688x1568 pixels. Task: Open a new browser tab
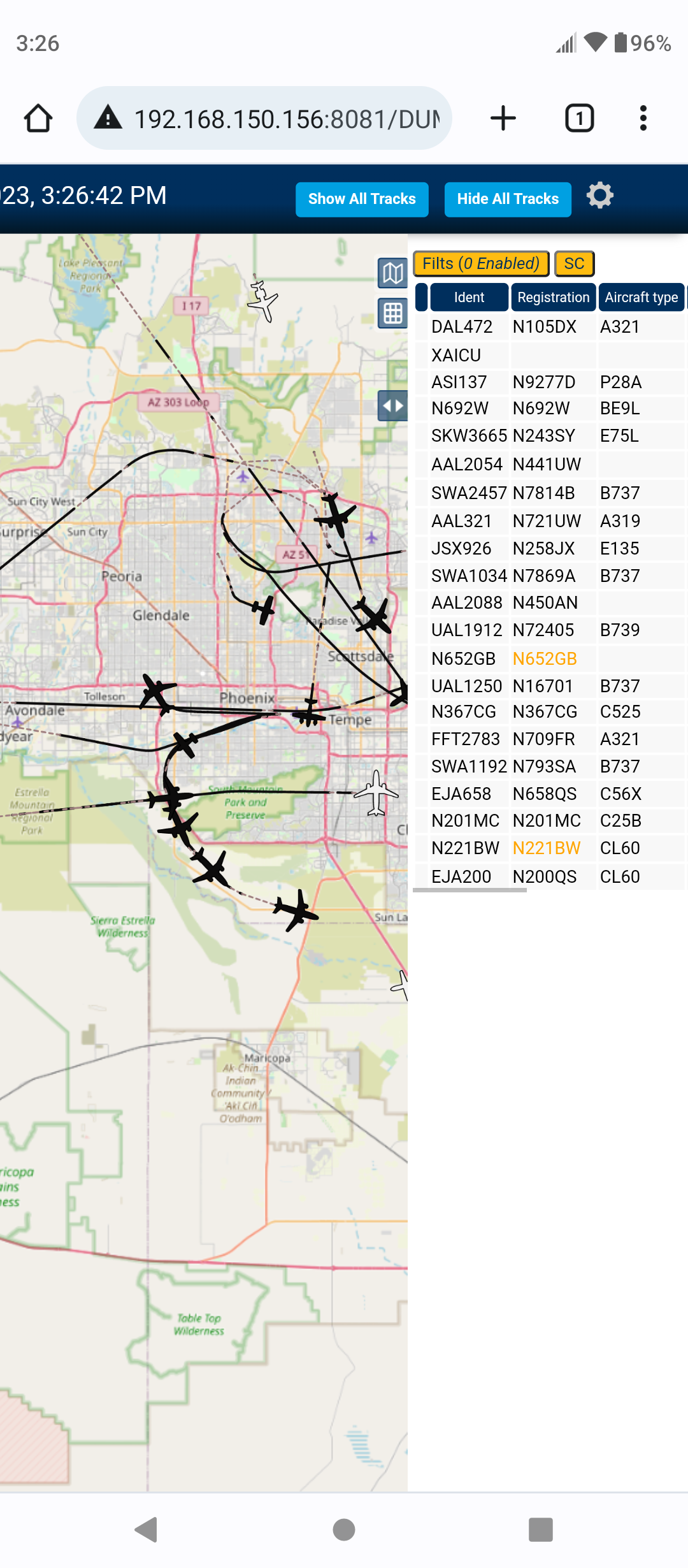(503, 119)
